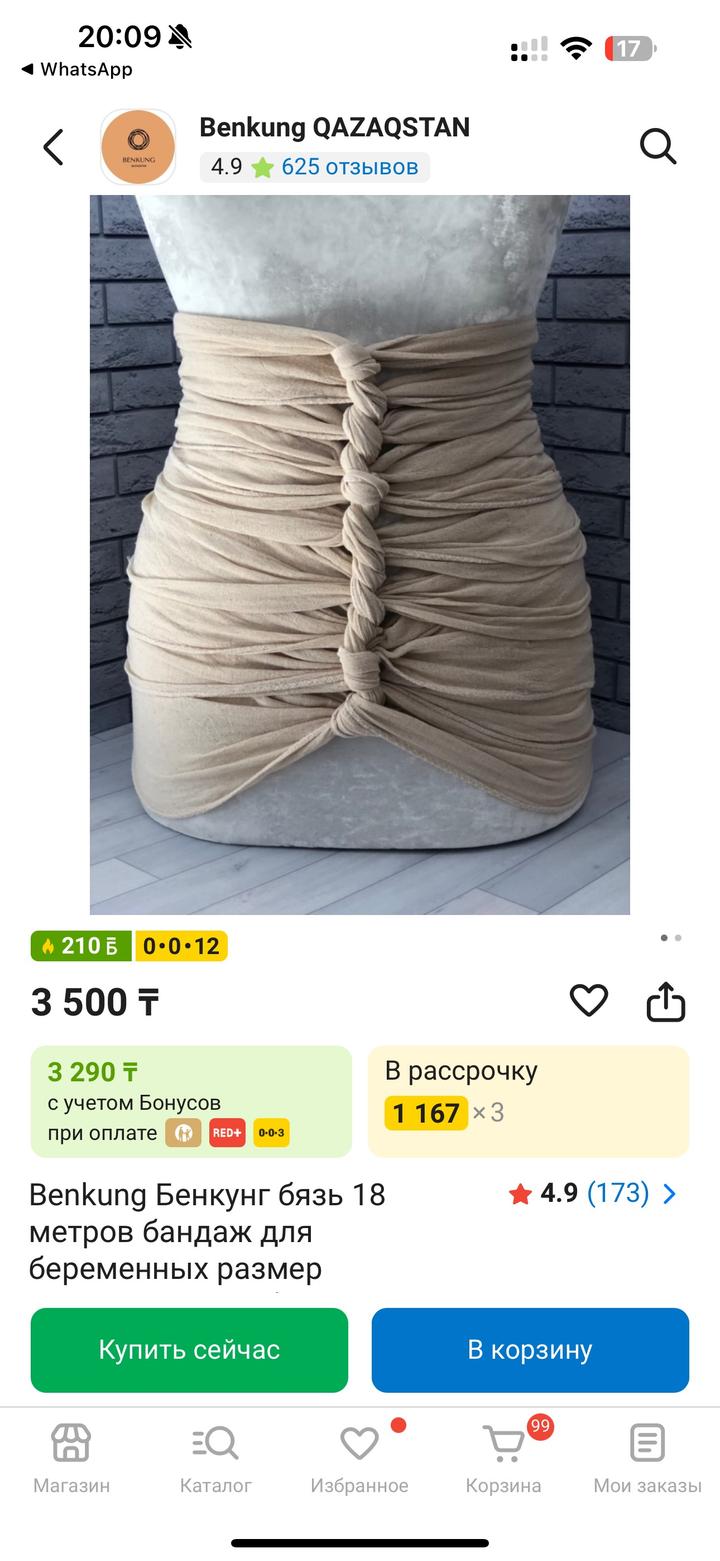The image size is (720, 1561).
Task: View the 625 отзывов seller reviews
Action: pyautogui.click(x=348, y=167)
